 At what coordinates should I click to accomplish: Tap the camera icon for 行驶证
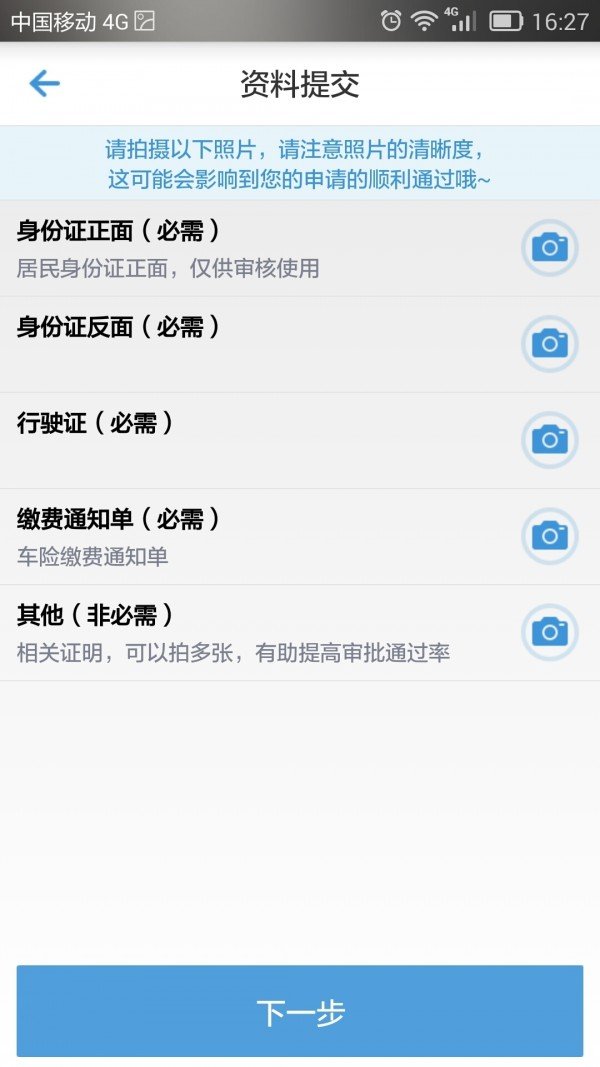click(549, 440)
